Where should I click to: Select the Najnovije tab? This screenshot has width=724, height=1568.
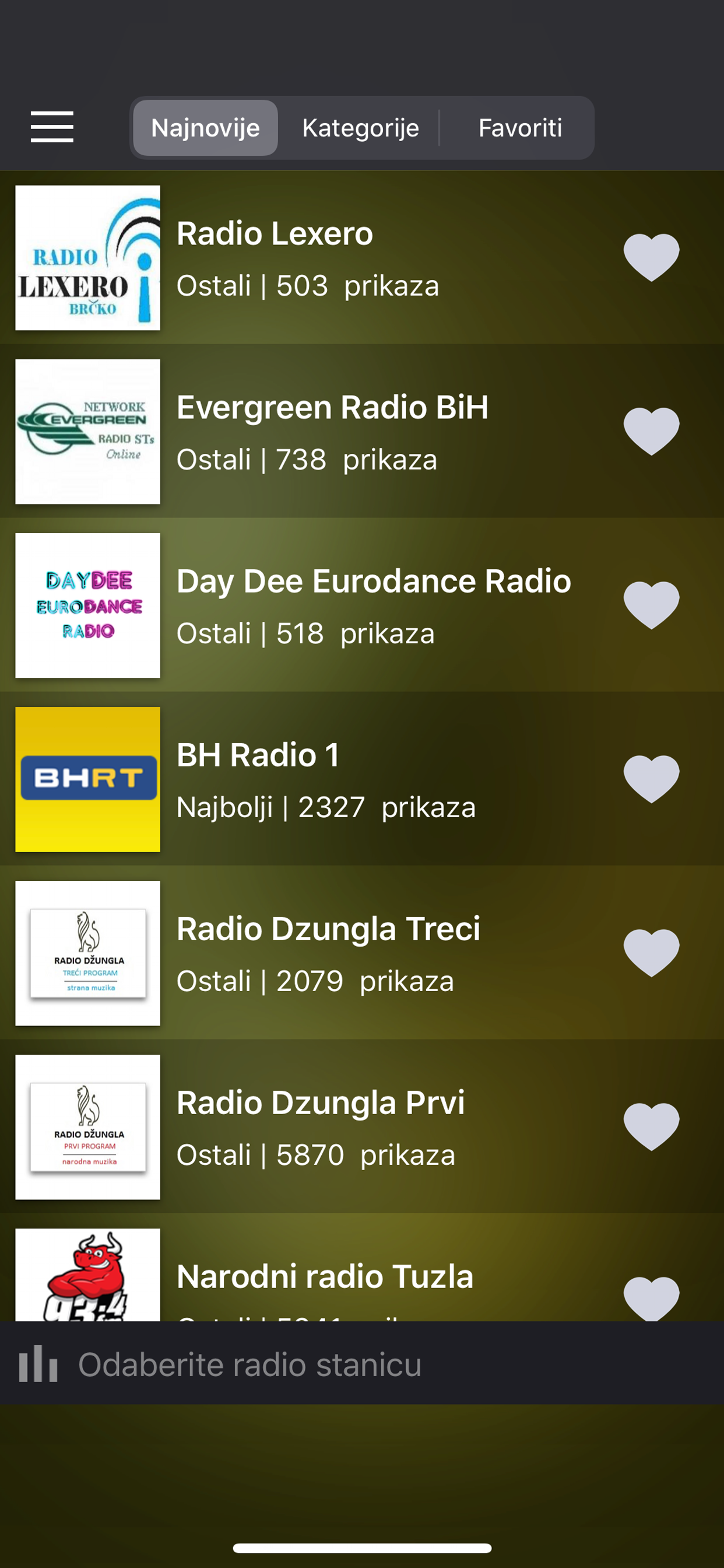coord(205,128)
